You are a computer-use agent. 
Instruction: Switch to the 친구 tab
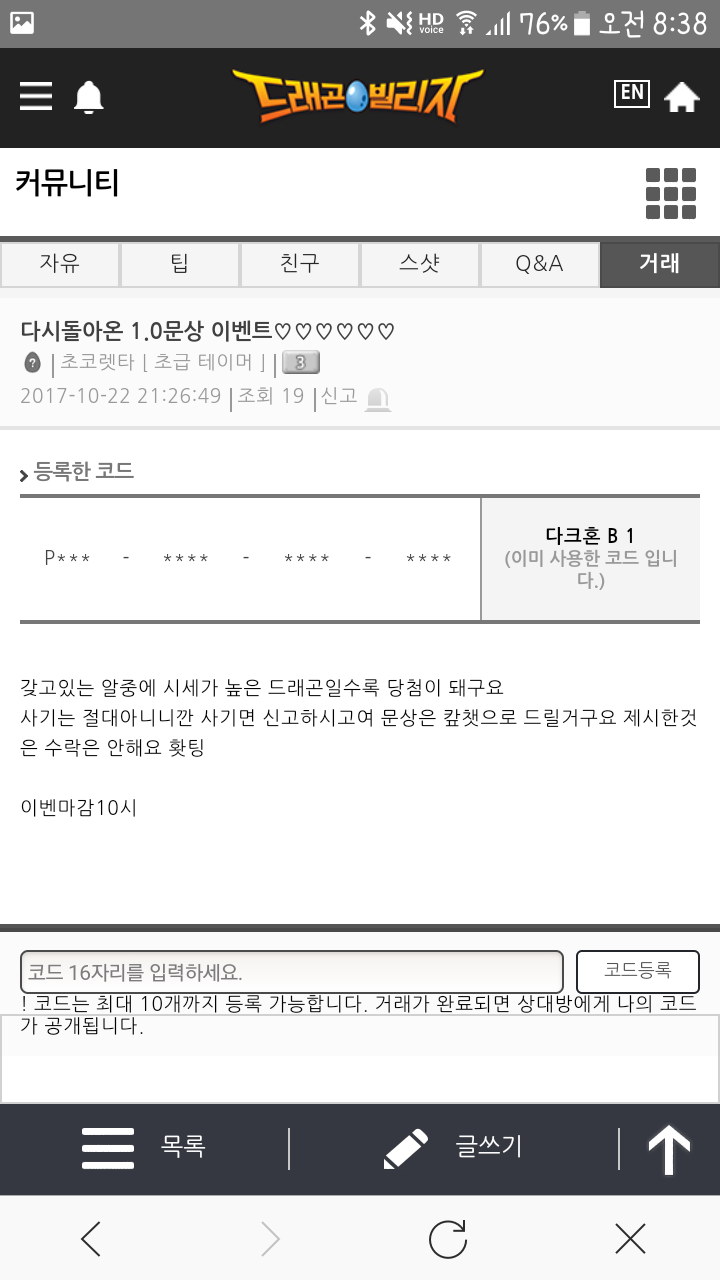coord(300,264)
